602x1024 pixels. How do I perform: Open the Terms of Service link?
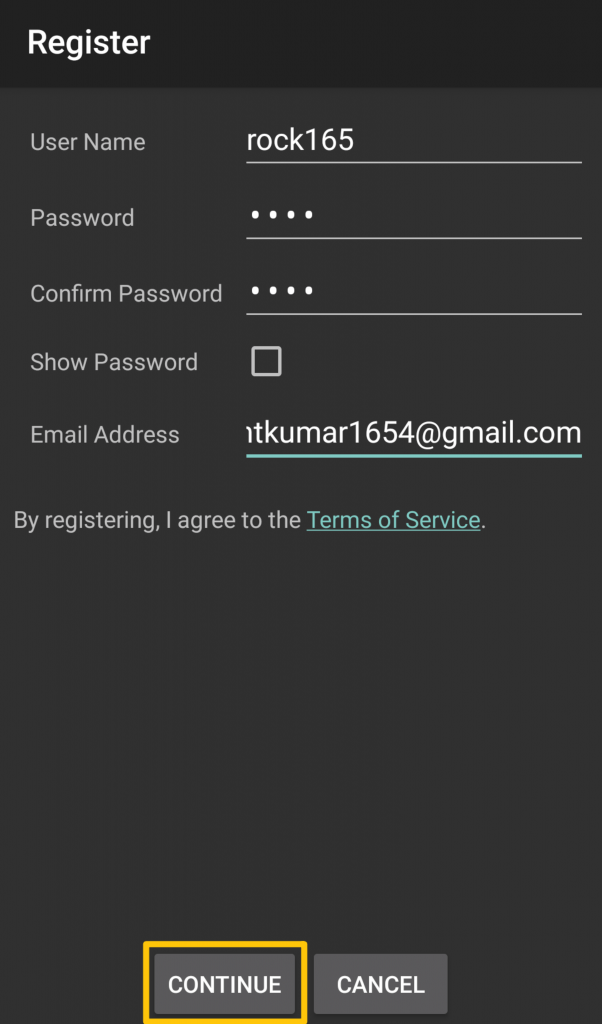pos(394,520)
